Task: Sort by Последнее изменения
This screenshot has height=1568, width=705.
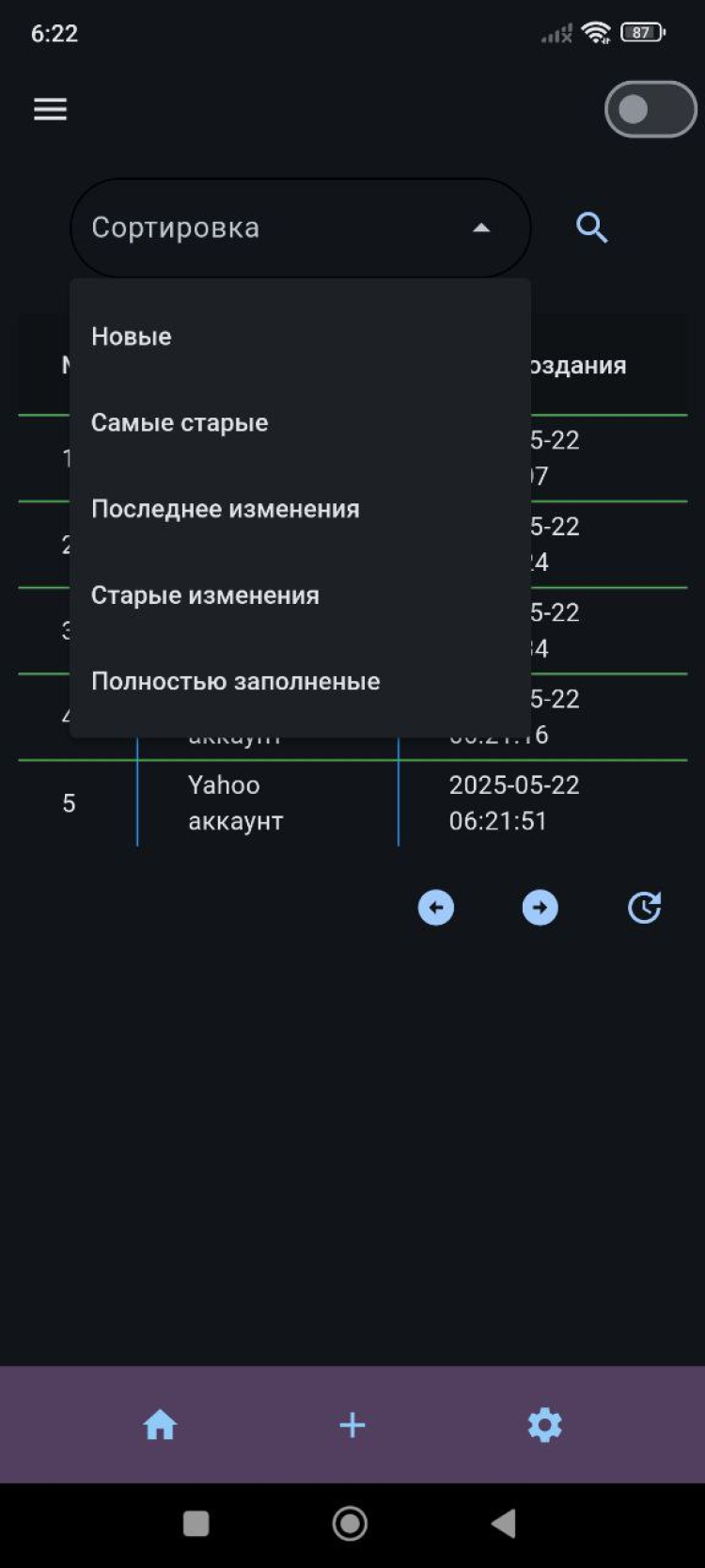Action: [226, 509]
